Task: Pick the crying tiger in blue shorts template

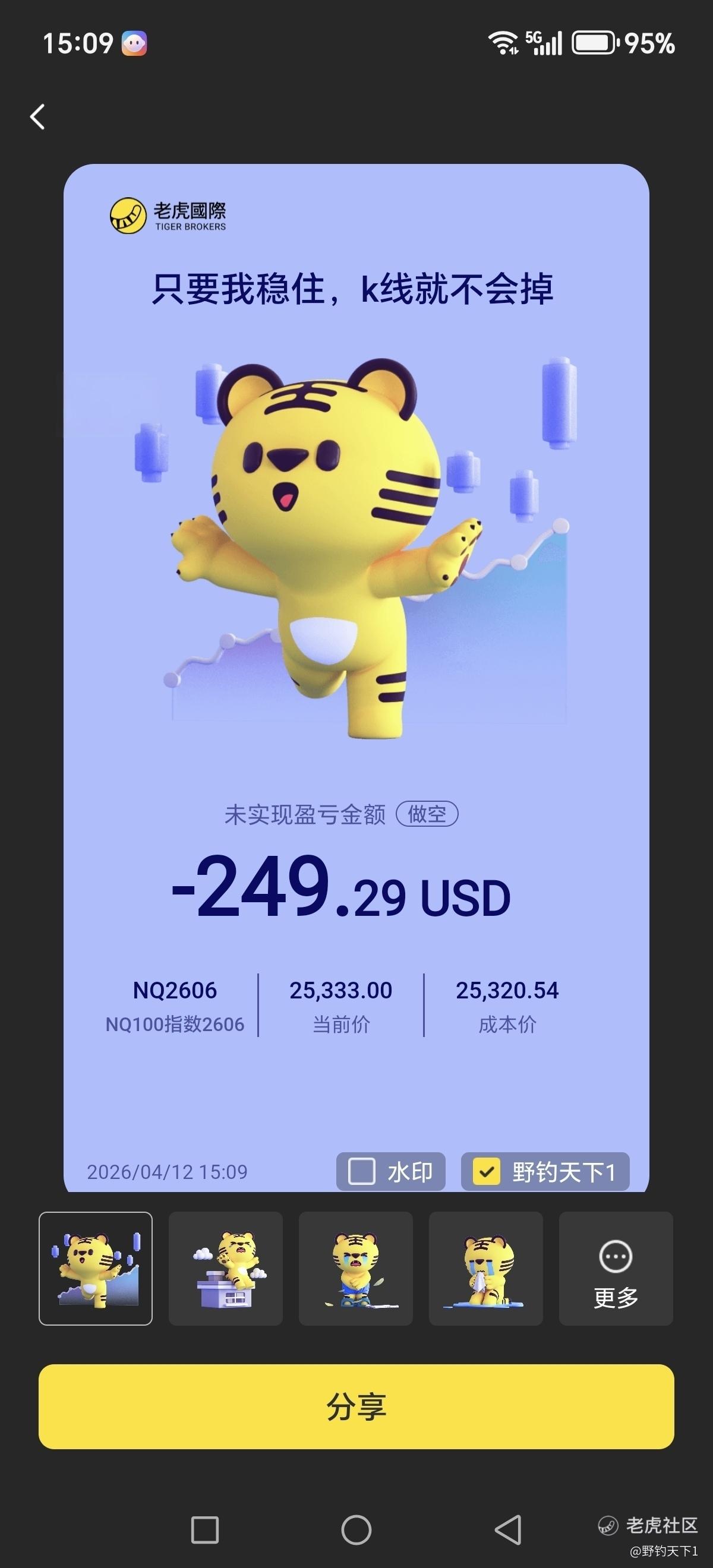Action: click(x=355, y=1268)
